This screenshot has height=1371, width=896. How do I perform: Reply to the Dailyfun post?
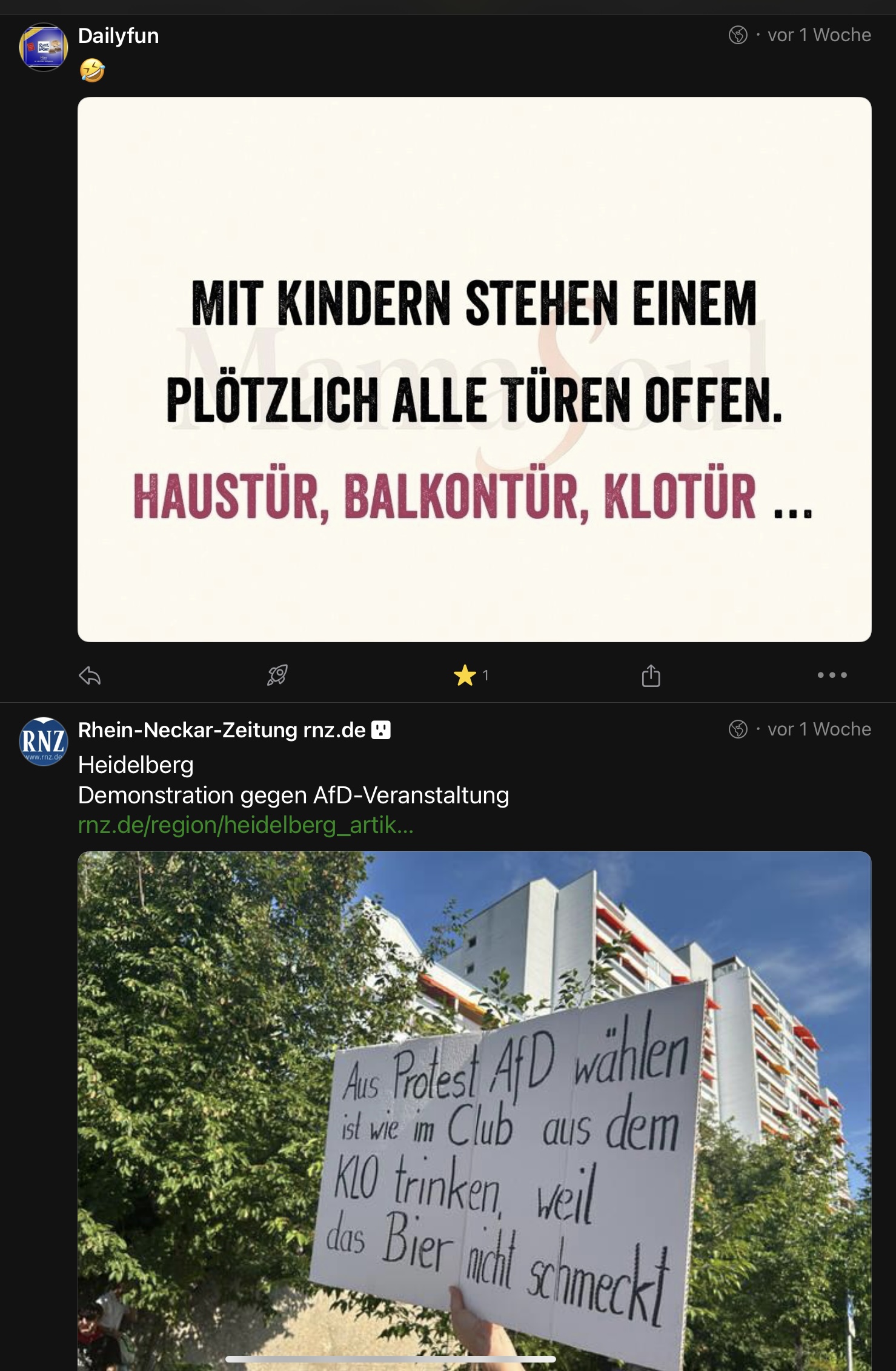pos(90,675)
